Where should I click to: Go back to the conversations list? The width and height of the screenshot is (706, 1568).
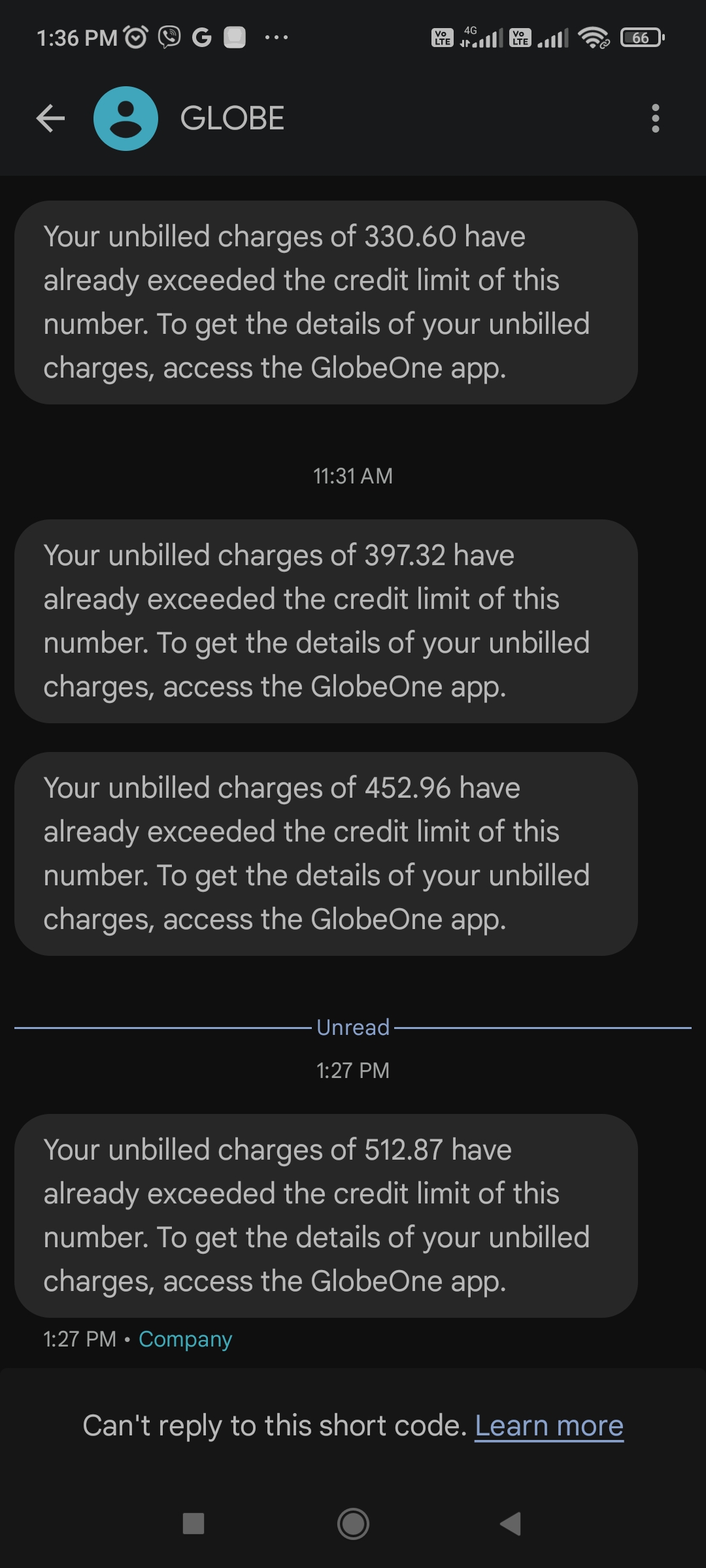pos(50,118)
